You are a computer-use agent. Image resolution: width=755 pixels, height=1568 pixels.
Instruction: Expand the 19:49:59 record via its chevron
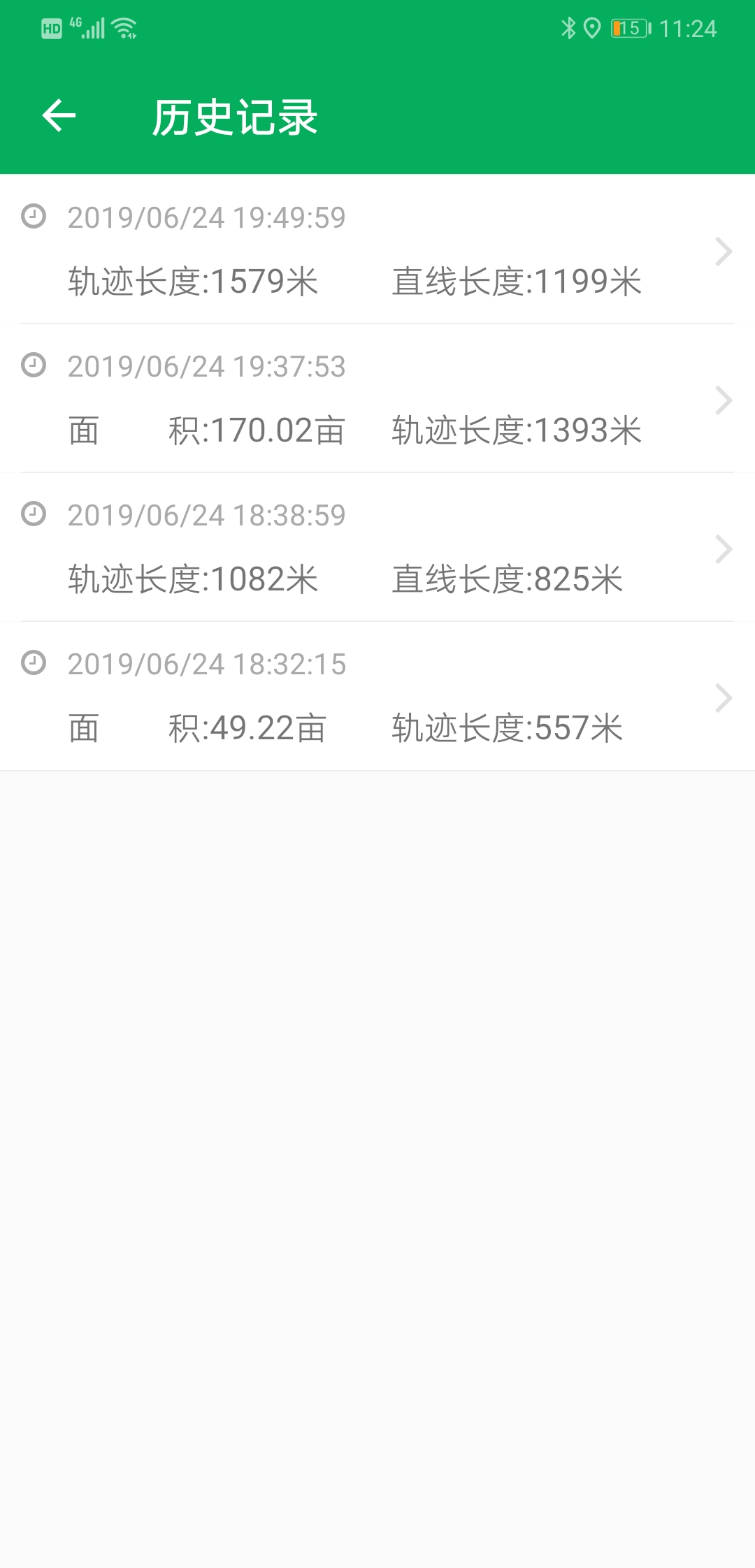coord(725,252)
